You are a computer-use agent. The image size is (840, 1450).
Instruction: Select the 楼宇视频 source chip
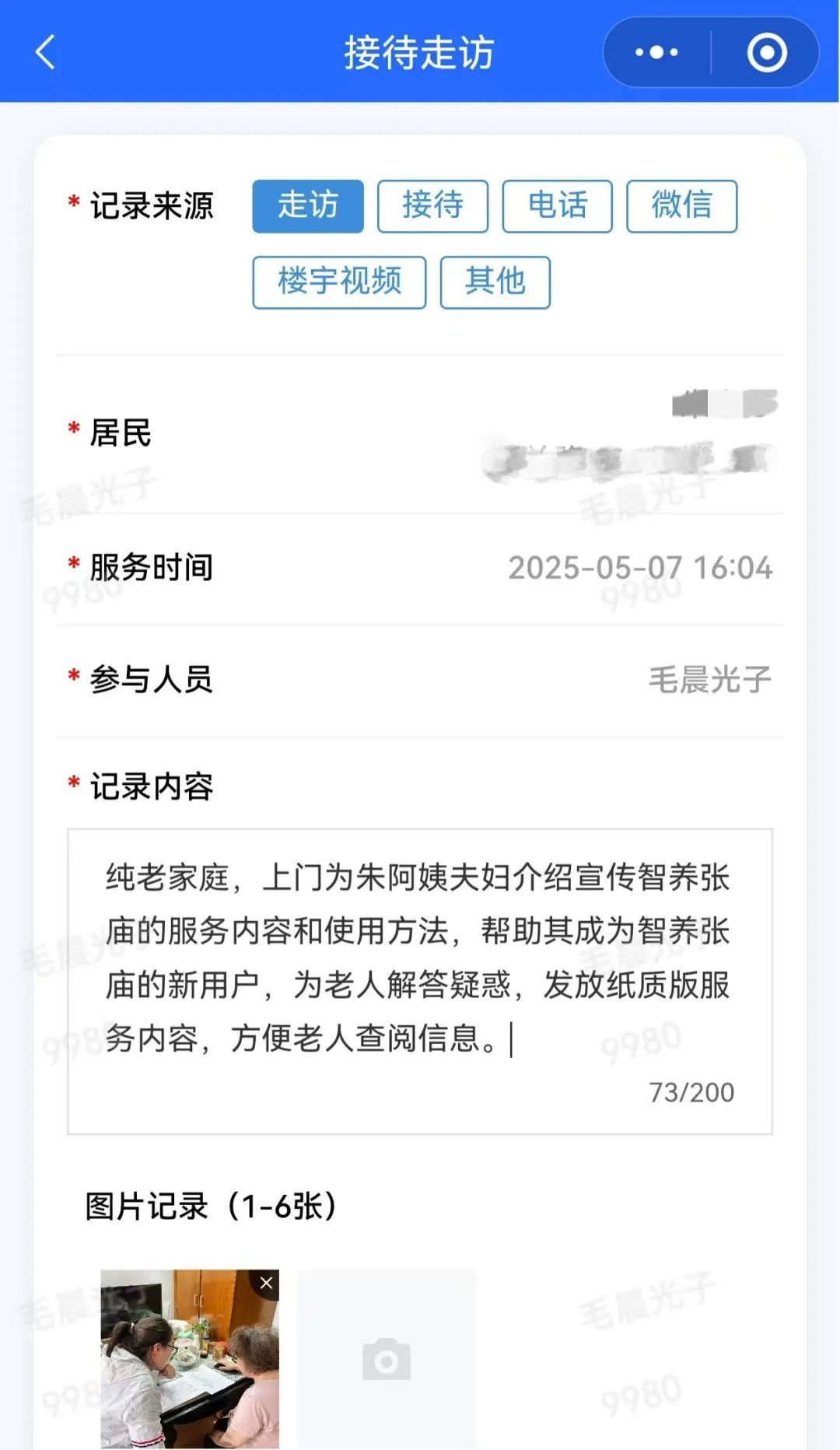(339, 282)
